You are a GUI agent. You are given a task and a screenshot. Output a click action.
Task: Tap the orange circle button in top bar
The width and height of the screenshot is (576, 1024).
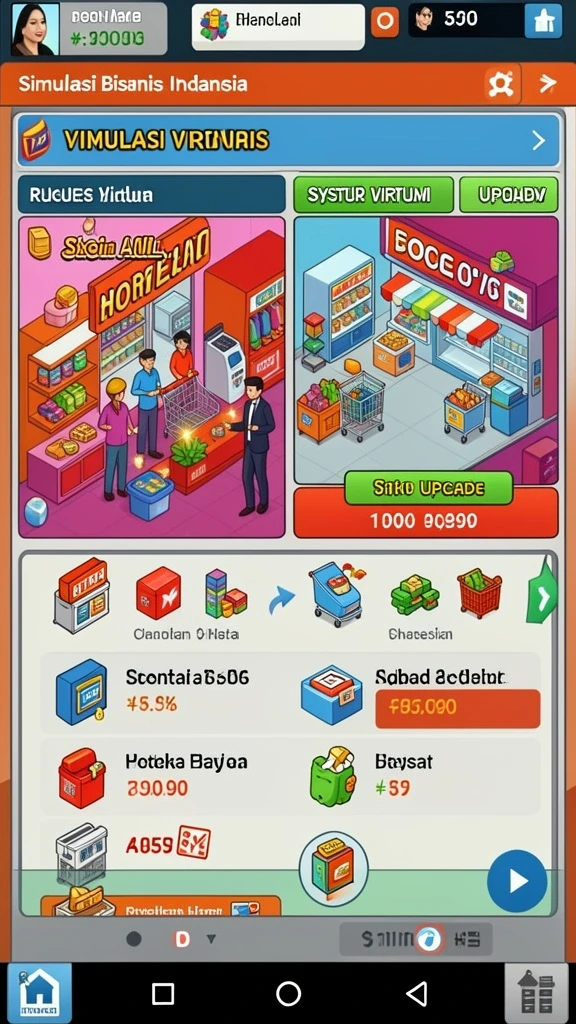tap(385, 22)
